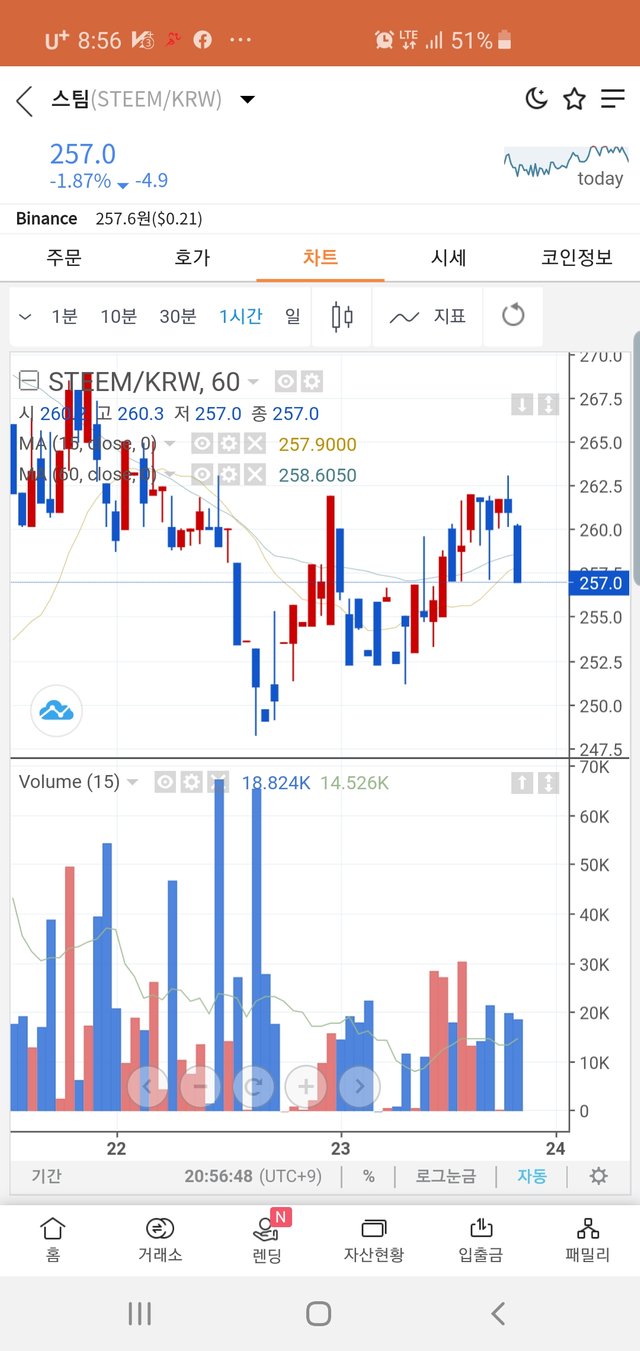
Task: Open the STEEM/KRW coin dropdown
Action: (247, 99)
